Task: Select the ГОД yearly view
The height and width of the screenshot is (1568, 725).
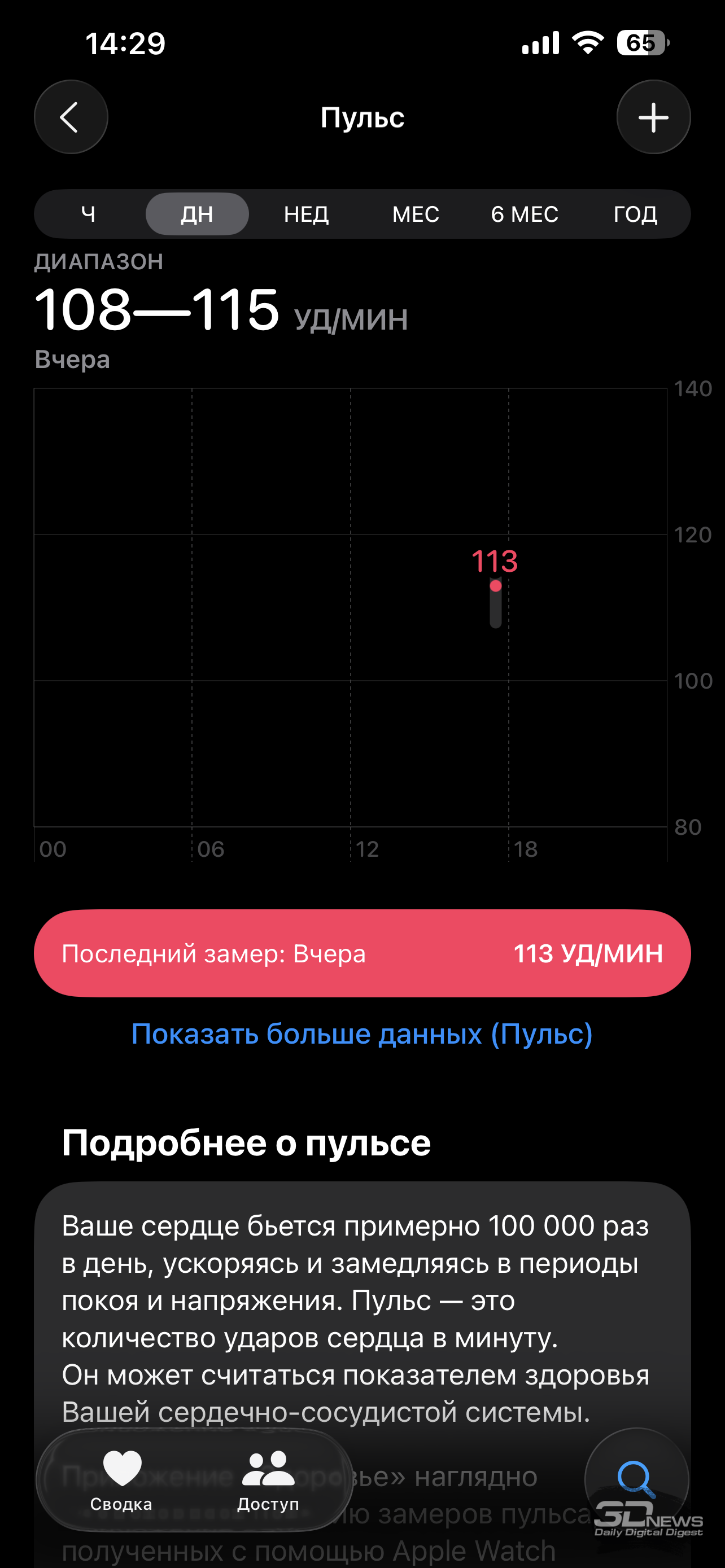Action: (635, 214)
